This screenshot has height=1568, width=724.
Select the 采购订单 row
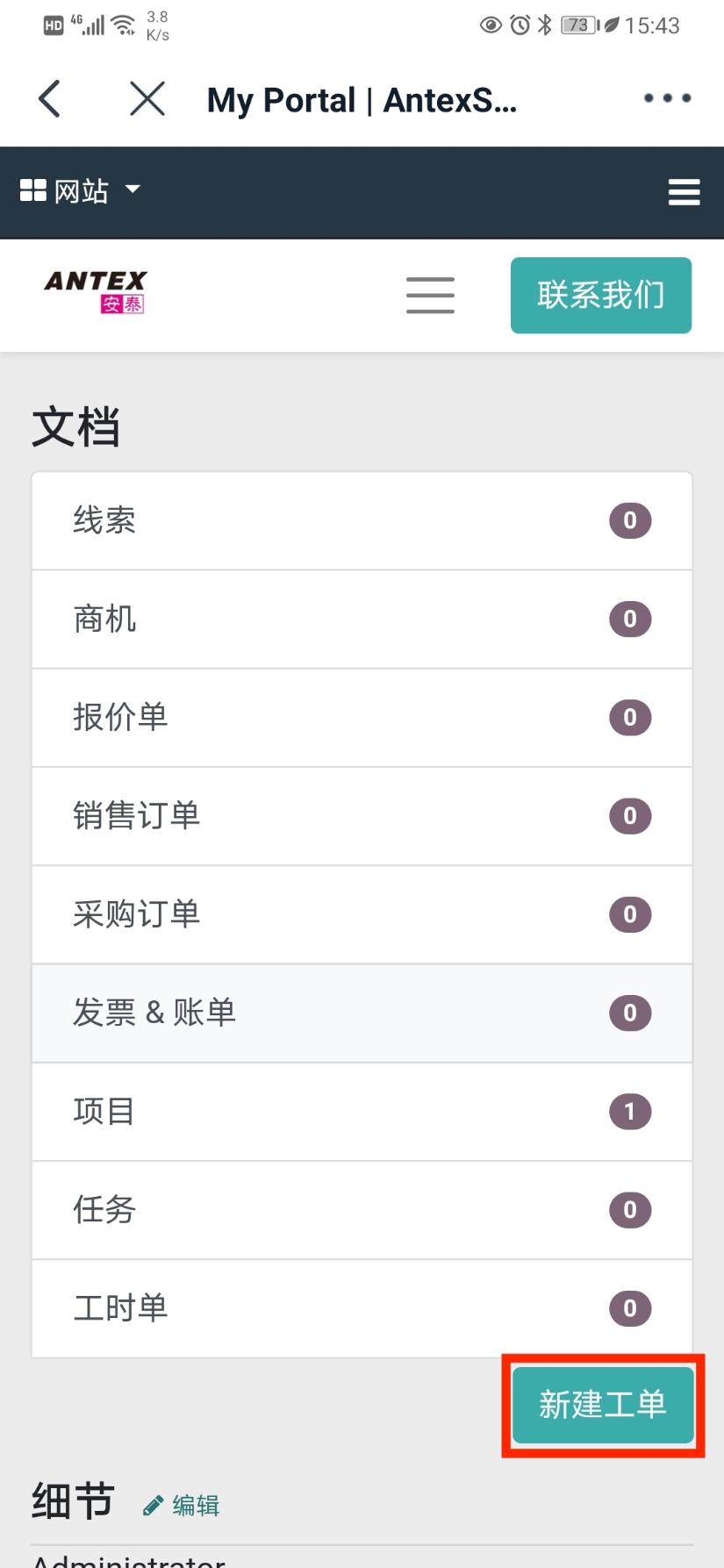362,914
